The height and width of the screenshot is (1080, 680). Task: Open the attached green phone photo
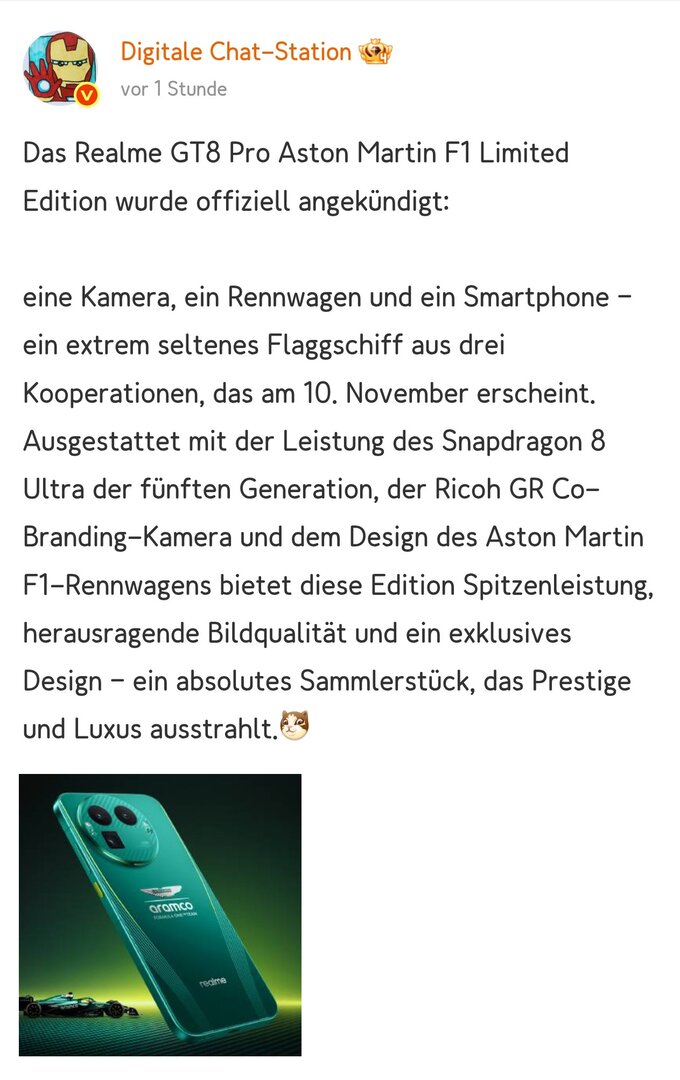[160, 914]
